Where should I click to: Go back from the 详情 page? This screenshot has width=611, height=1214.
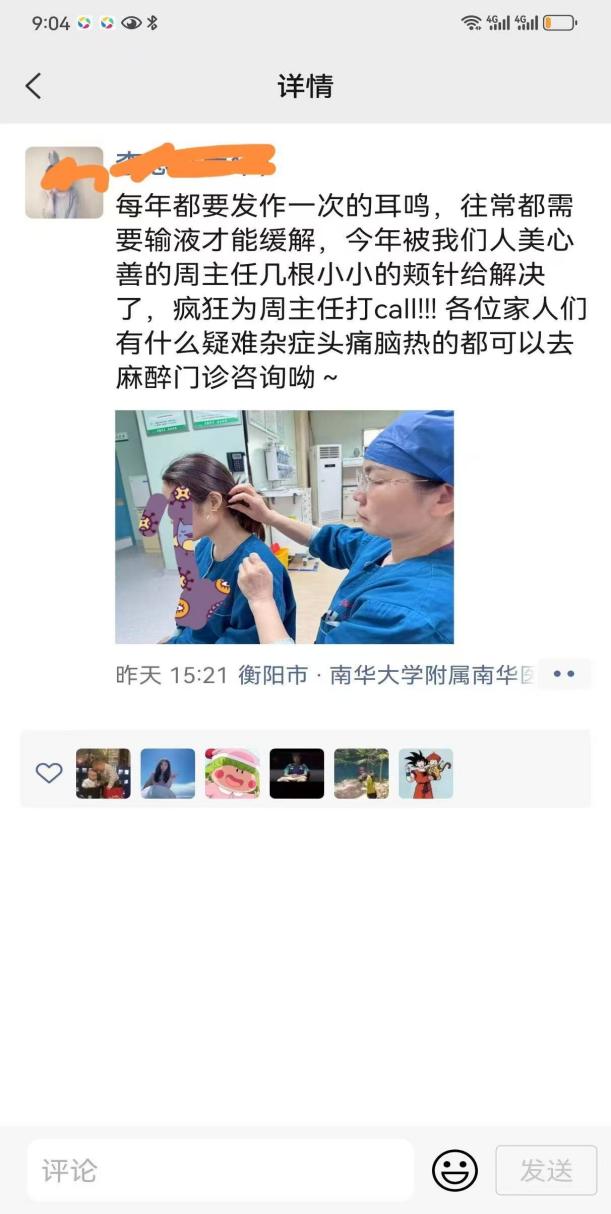click(x=34, y=86)
